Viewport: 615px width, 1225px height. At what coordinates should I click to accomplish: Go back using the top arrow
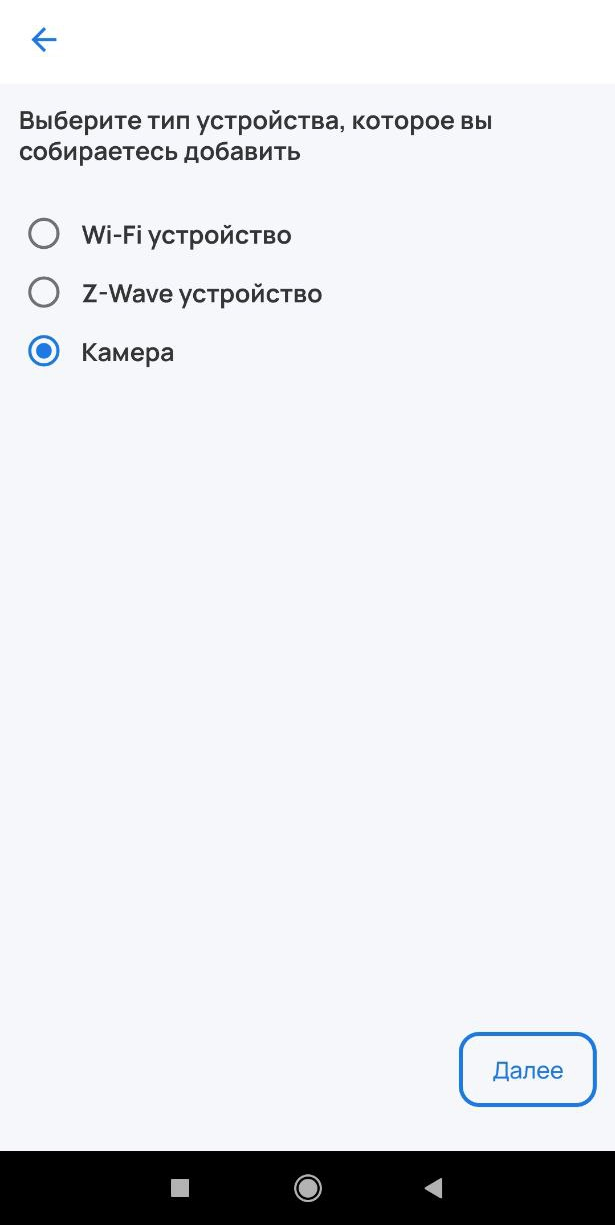coord(44,40)
